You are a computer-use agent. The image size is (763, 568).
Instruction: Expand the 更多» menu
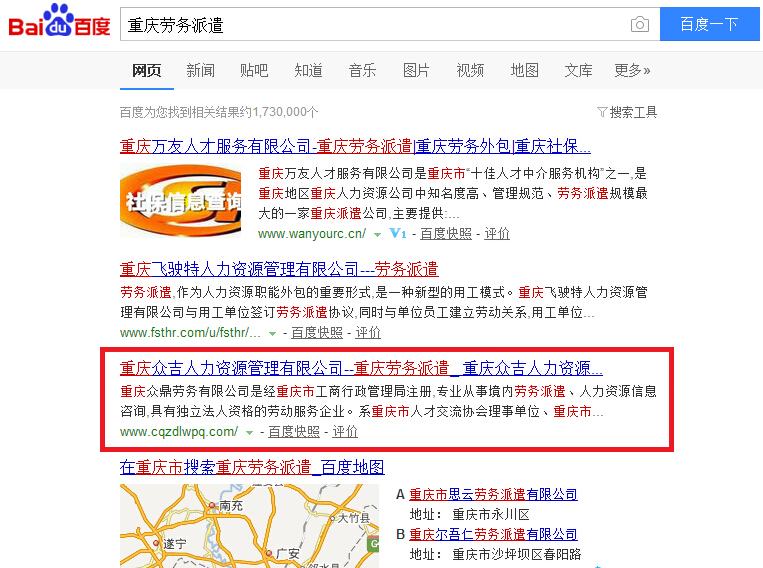632,70
